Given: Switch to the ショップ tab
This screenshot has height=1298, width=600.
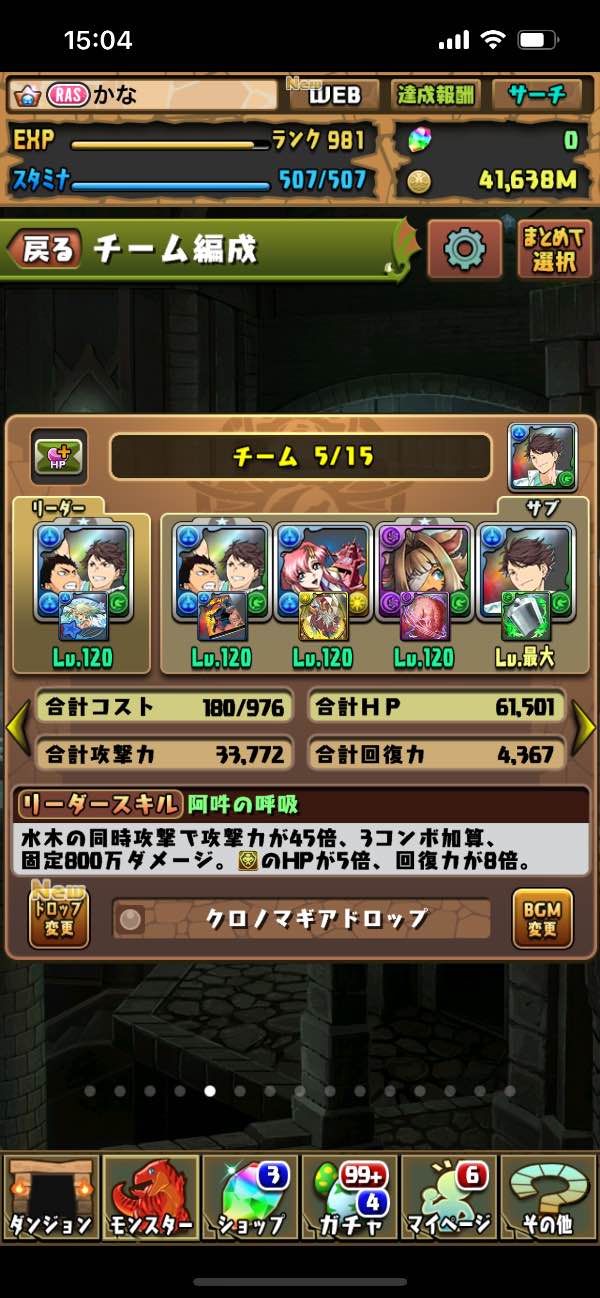Looking at the screenshot, I should 249,1196.
